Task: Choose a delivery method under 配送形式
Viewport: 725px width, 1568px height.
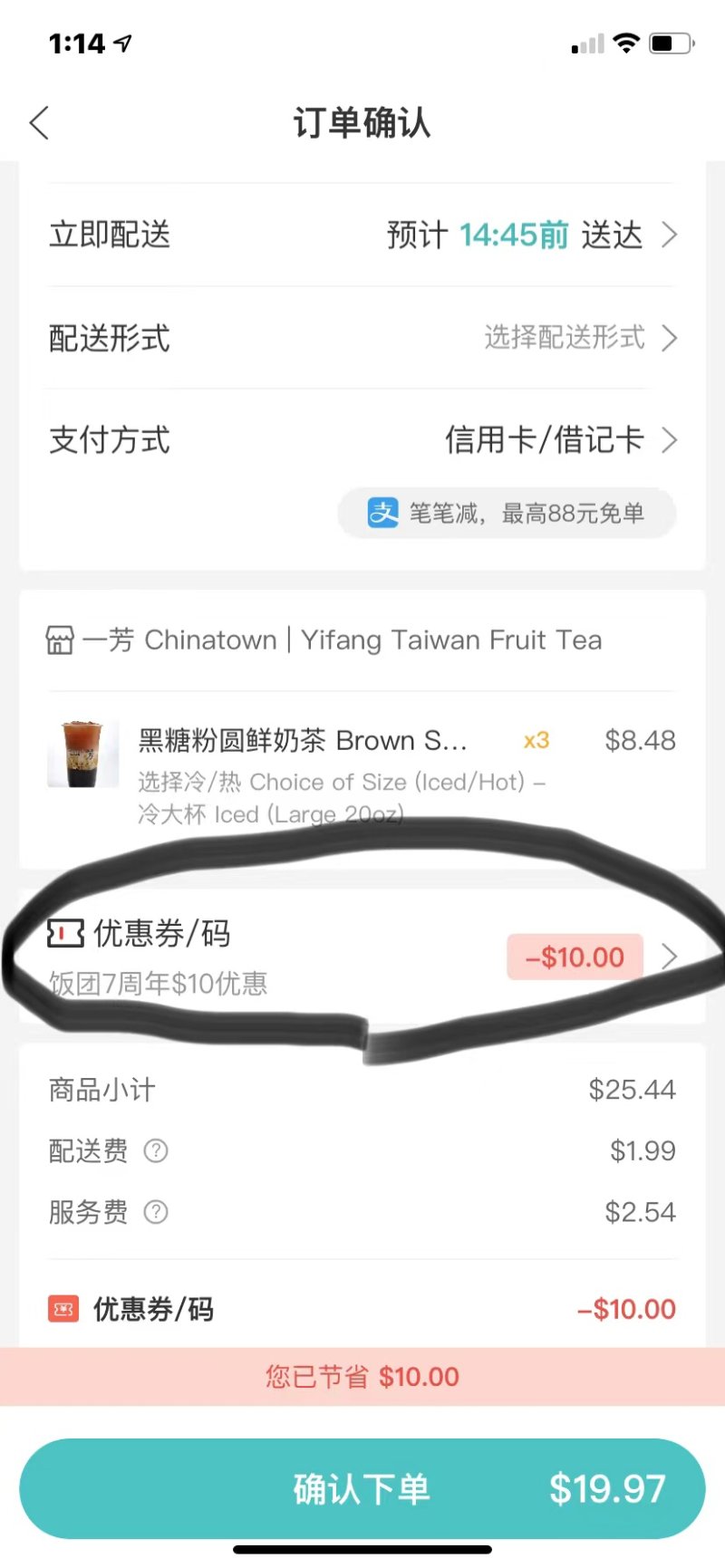Action: point(362,338)
